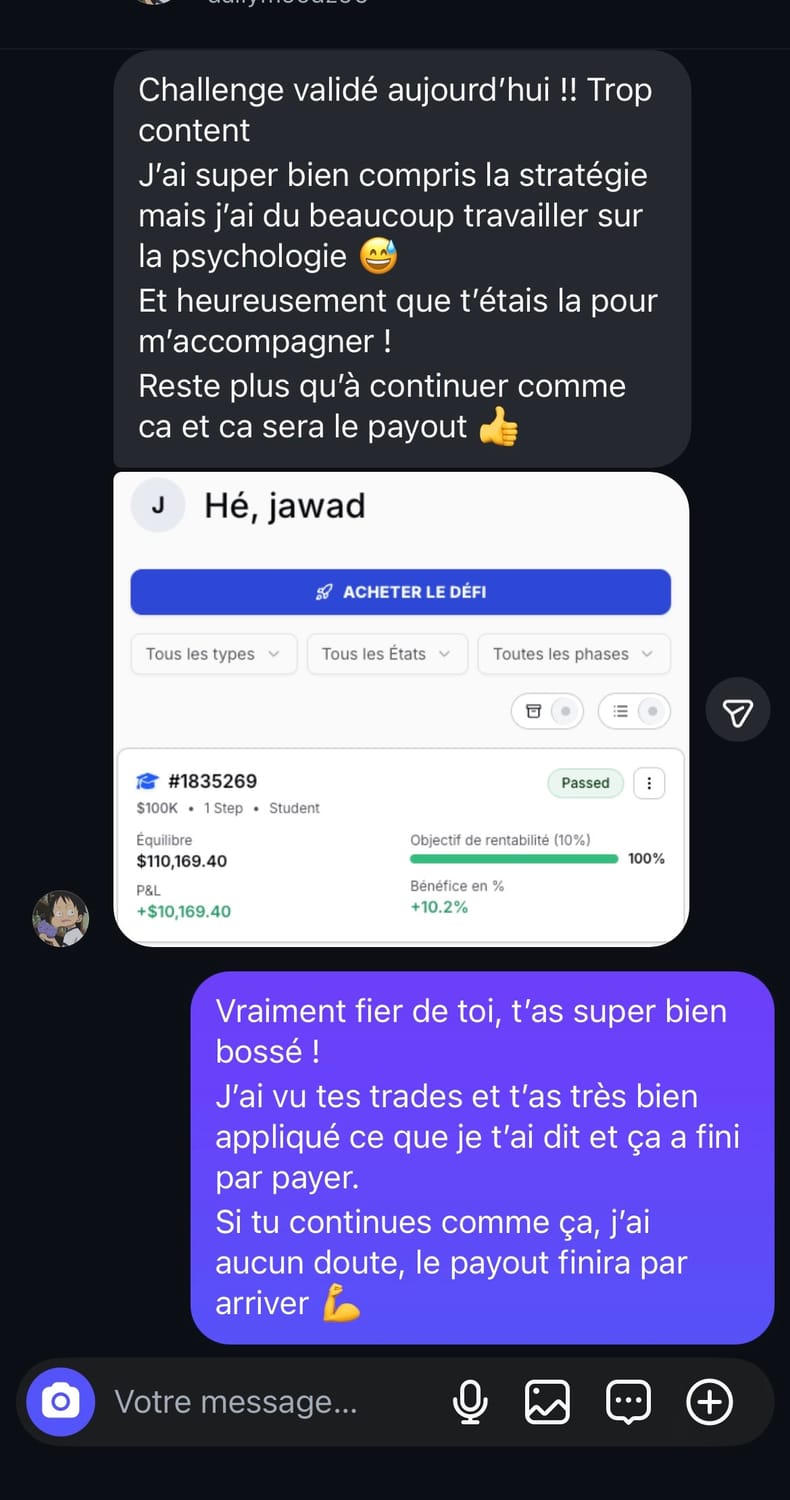
Task: Open the plus icon for more options
Action: point(709,1402)
